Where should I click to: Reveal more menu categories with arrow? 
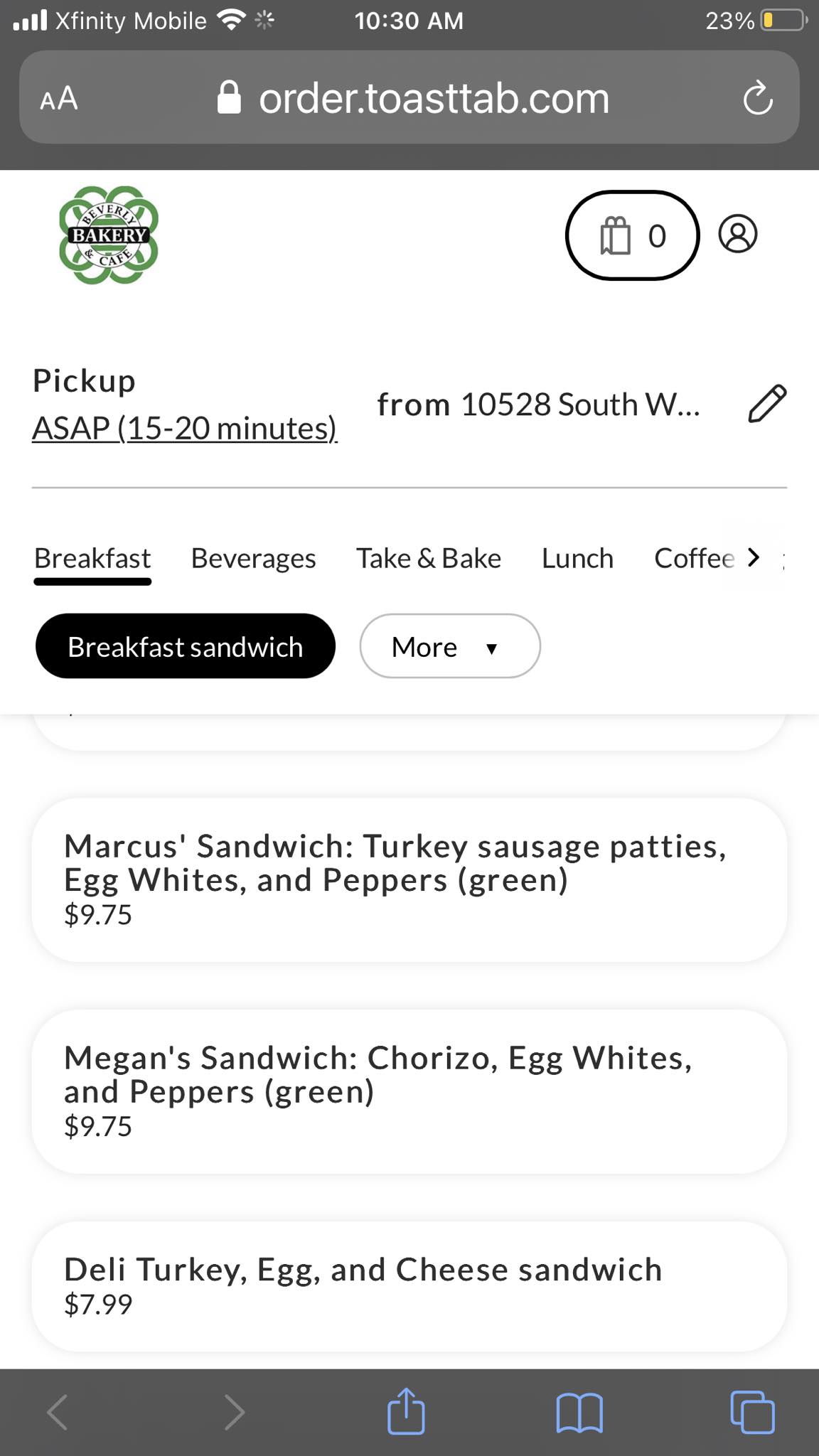(x=754, y=558)
